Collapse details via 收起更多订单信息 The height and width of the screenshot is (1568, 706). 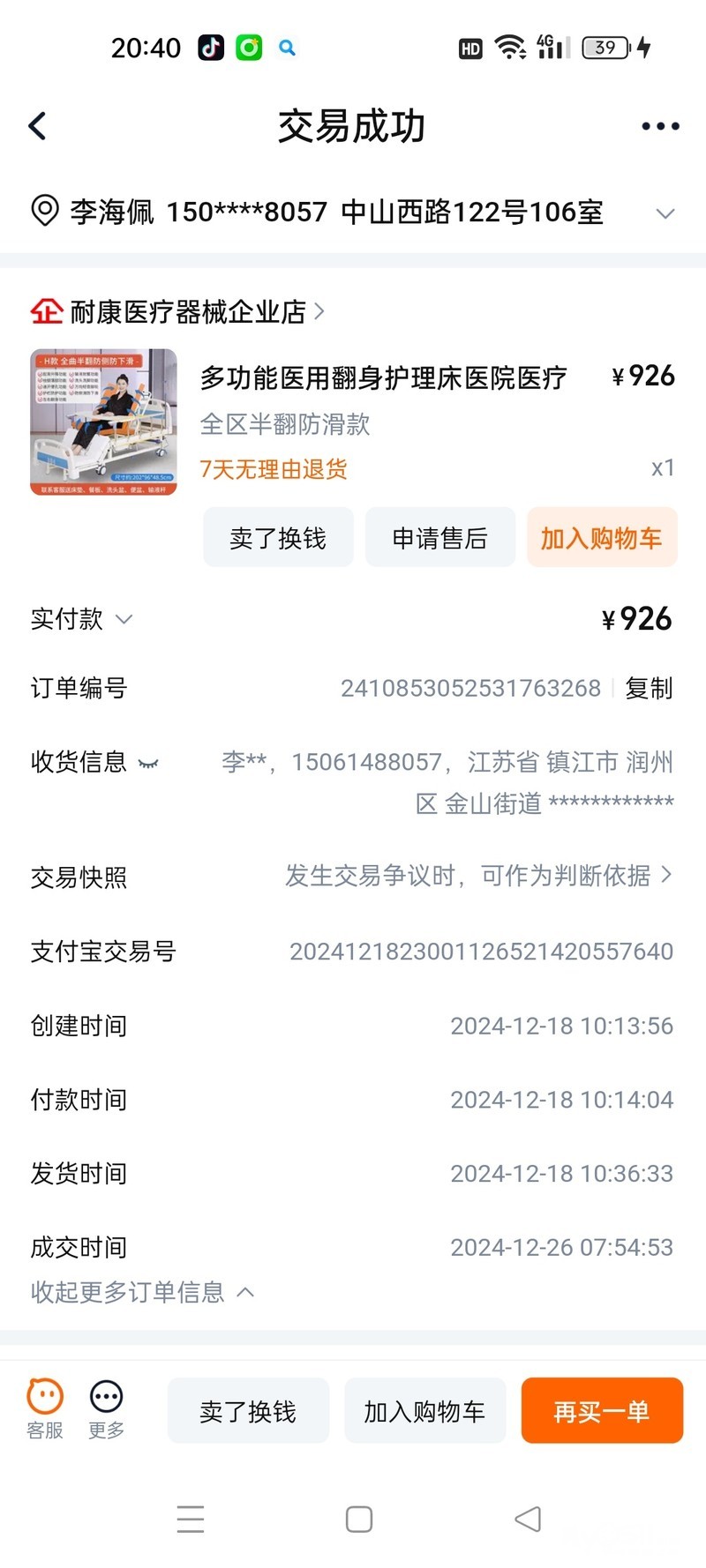point(141,1292)
